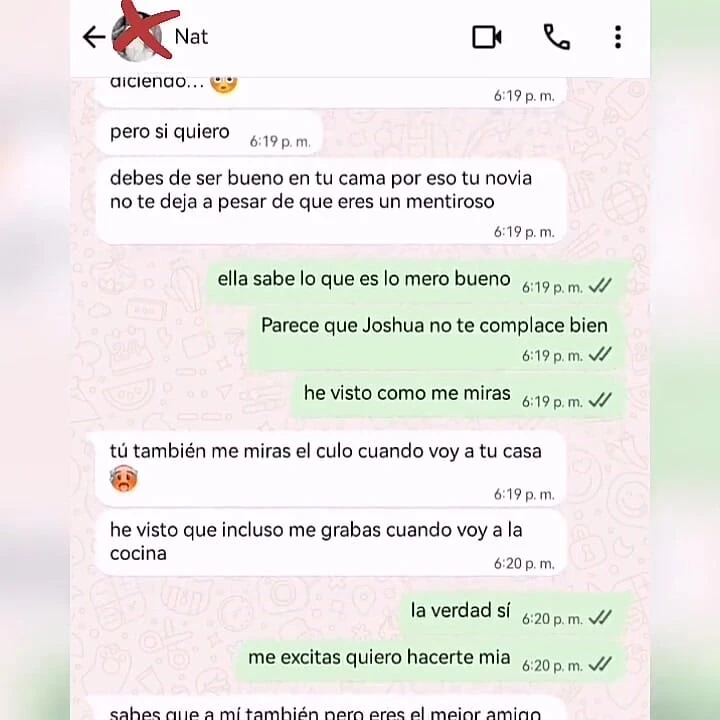Go back to the chat list
The width and height of the screenshot is (720, 720).
94,37
